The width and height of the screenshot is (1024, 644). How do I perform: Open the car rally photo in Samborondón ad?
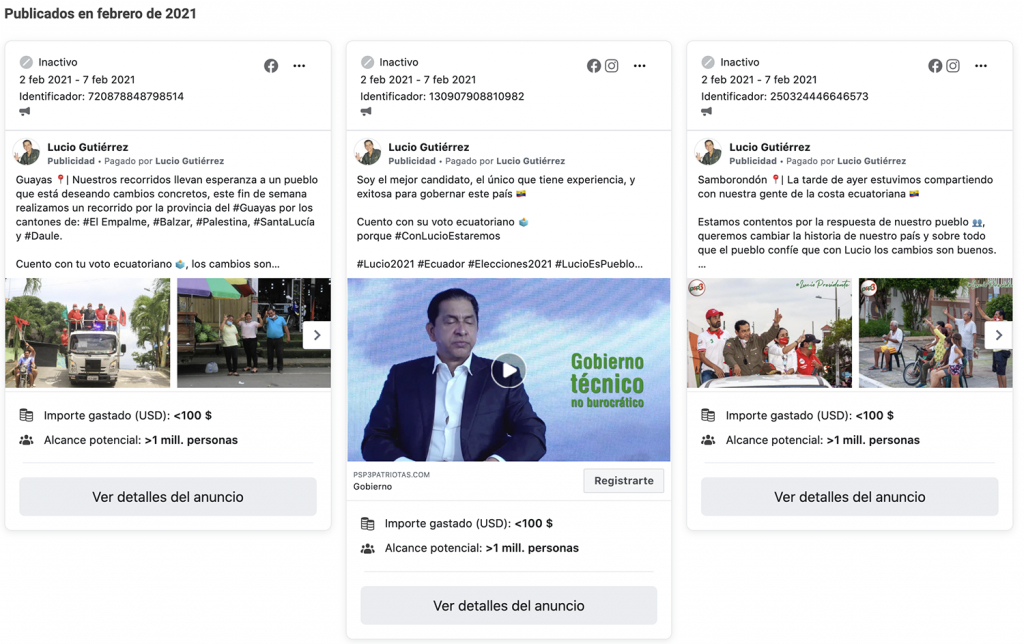[769, 333]
